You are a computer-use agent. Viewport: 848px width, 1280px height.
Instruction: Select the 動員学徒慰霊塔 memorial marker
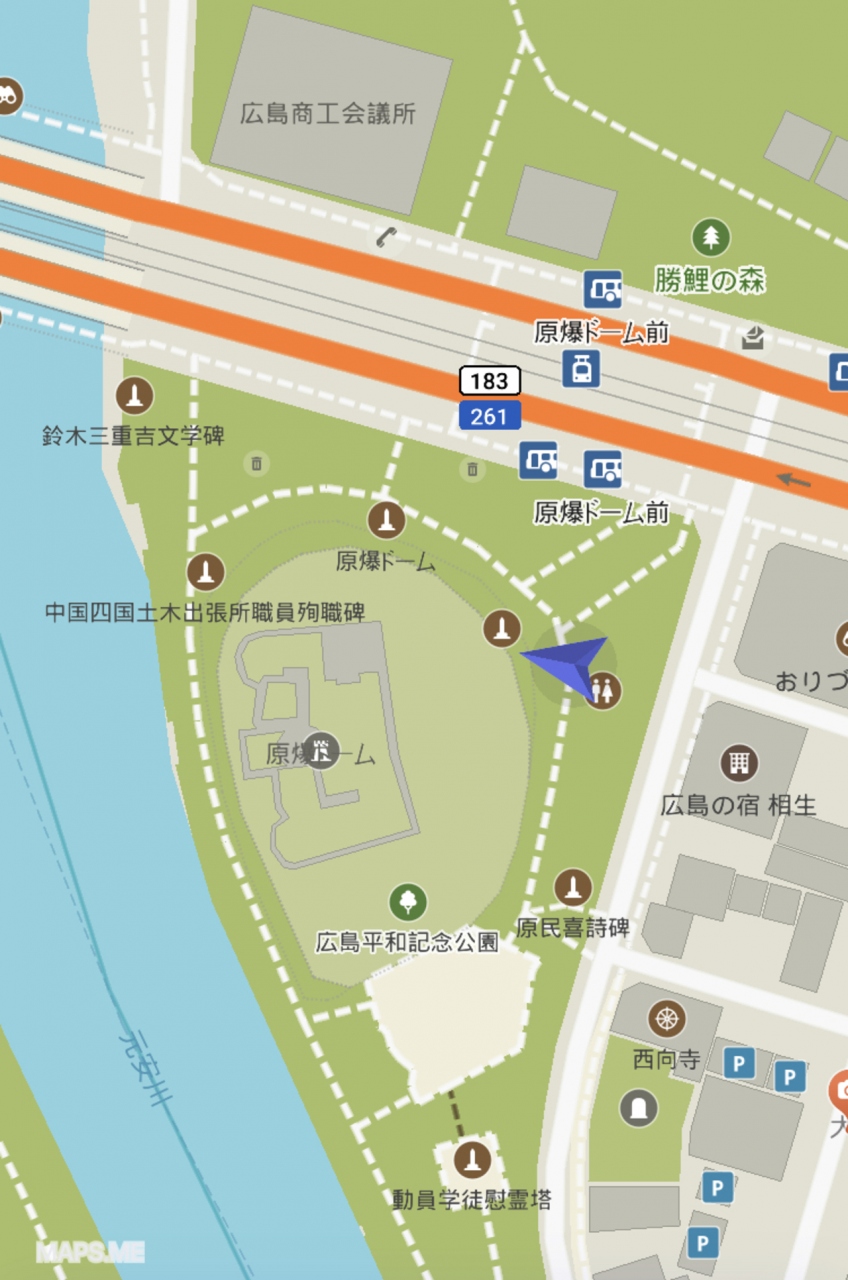coord(472,1160)
